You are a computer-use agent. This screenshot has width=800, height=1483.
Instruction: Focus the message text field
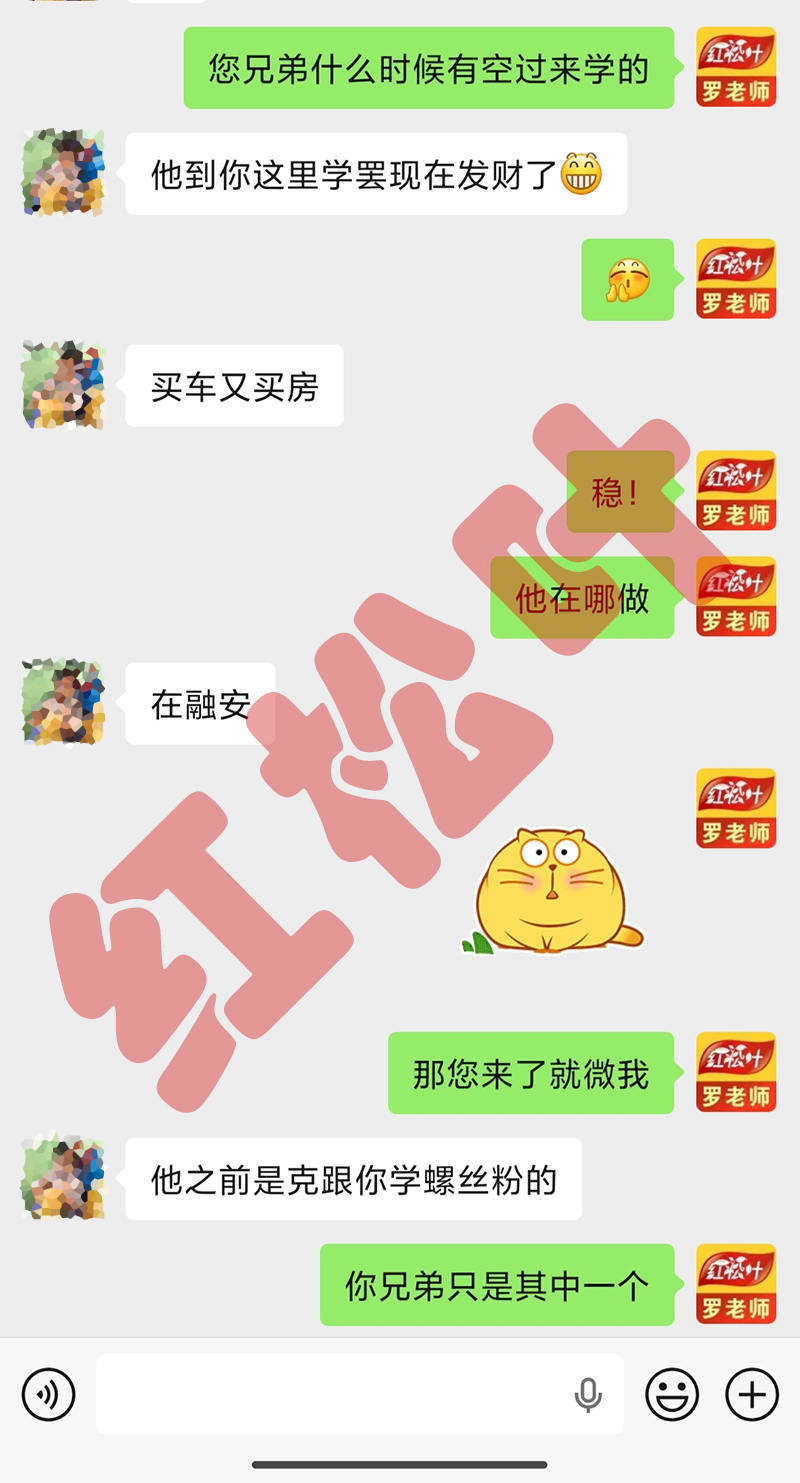(x=330, y=1394)
